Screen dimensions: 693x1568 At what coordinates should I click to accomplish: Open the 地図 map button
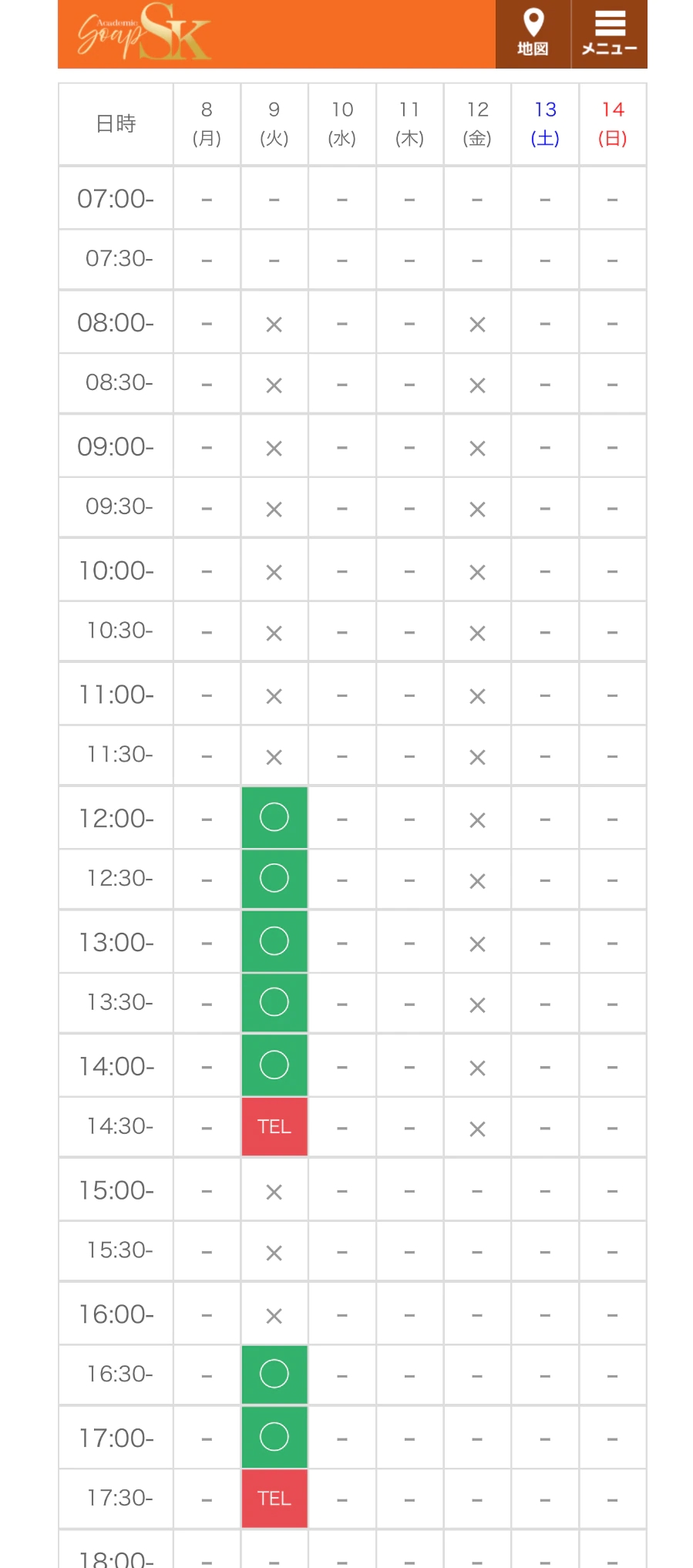(533, 34)
